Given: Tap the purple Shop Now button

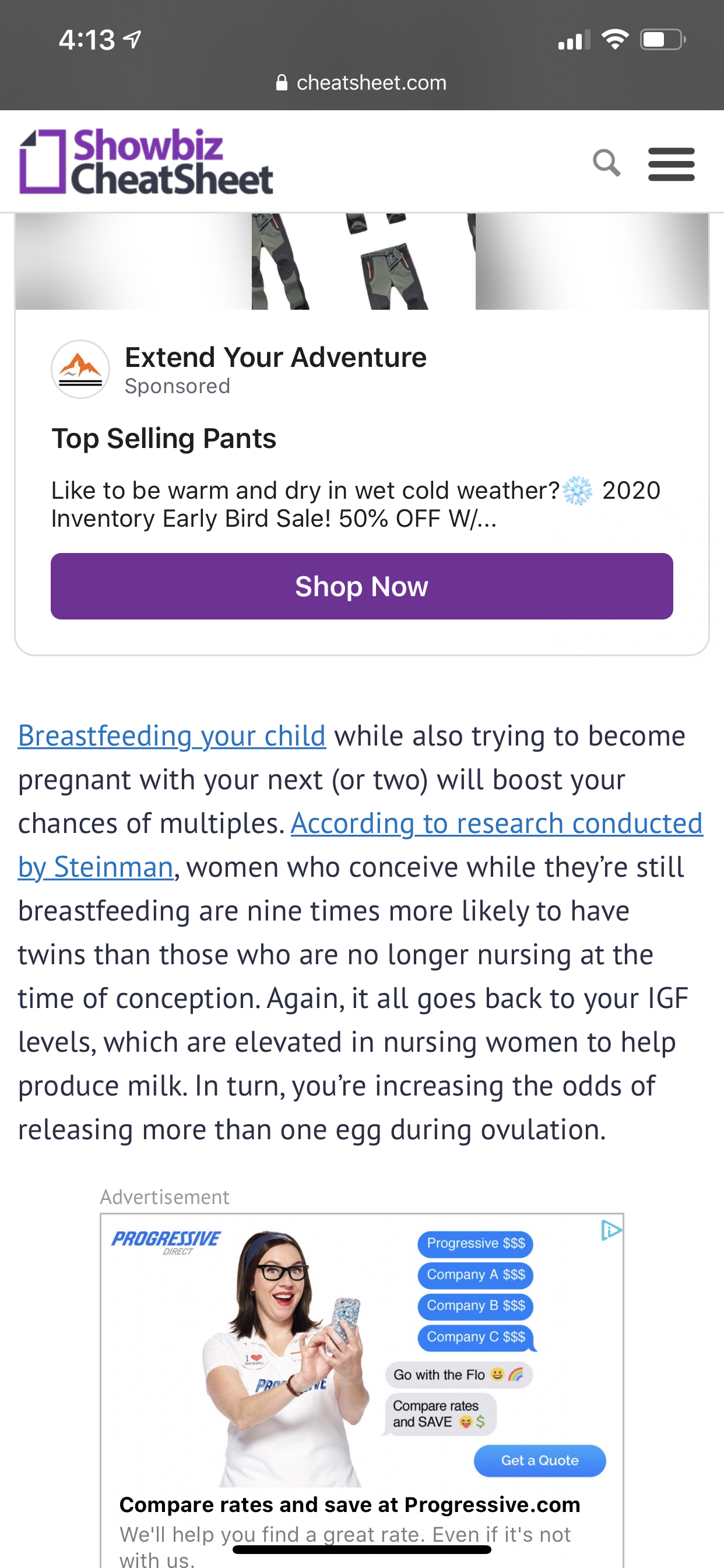Looking at the screenshot, I should (361, 586).
